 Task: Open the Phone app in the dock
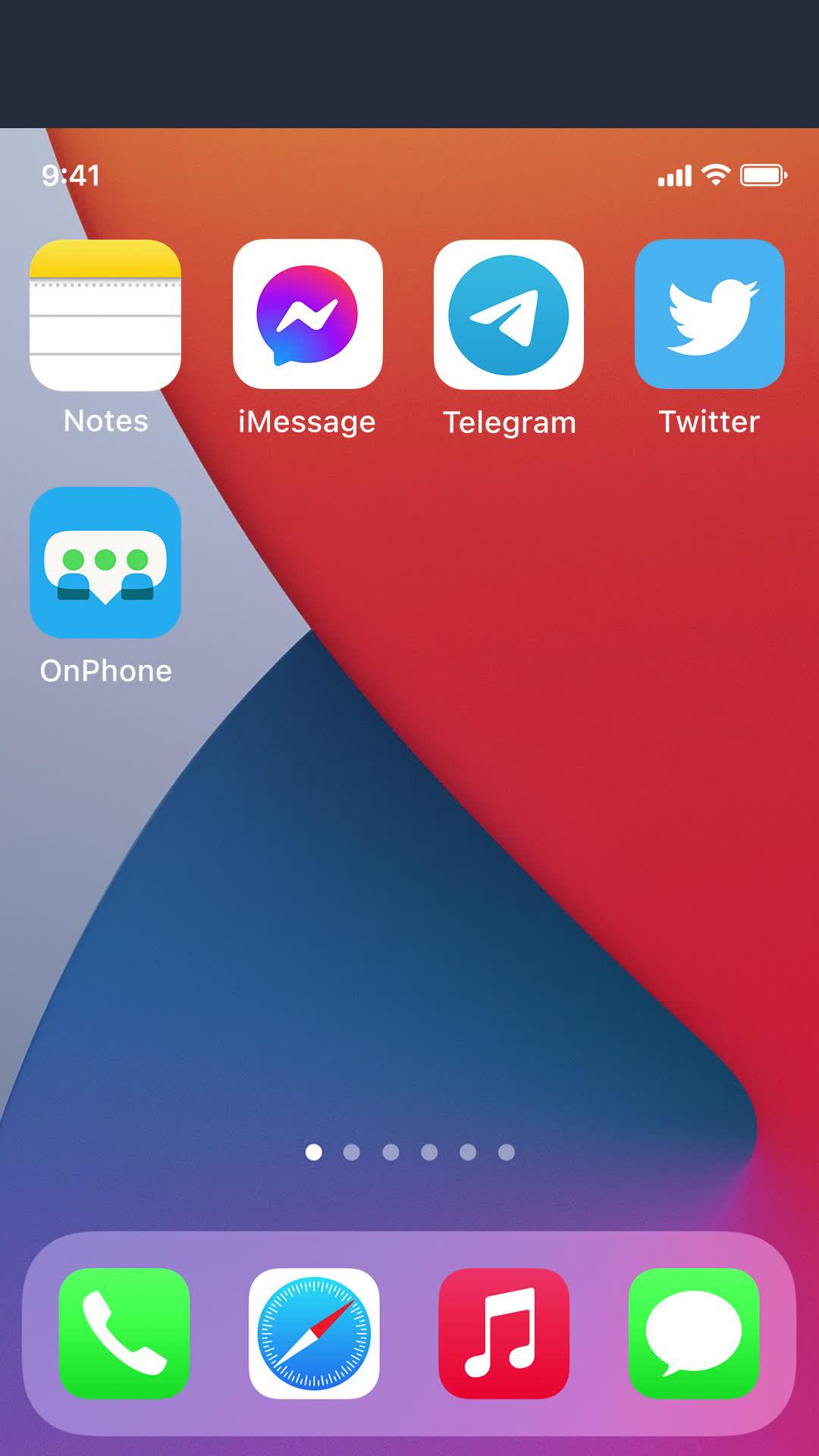click(x=124, y=1332)
